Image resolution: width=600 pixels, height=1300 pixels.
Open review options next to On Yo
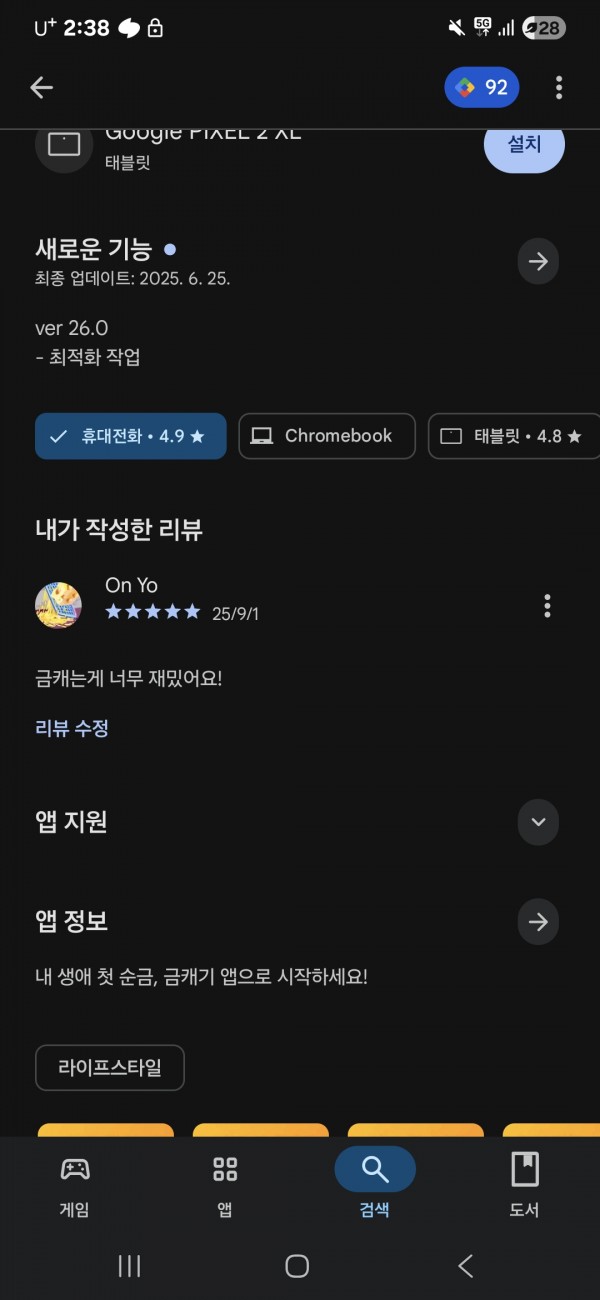click(547, 605)
